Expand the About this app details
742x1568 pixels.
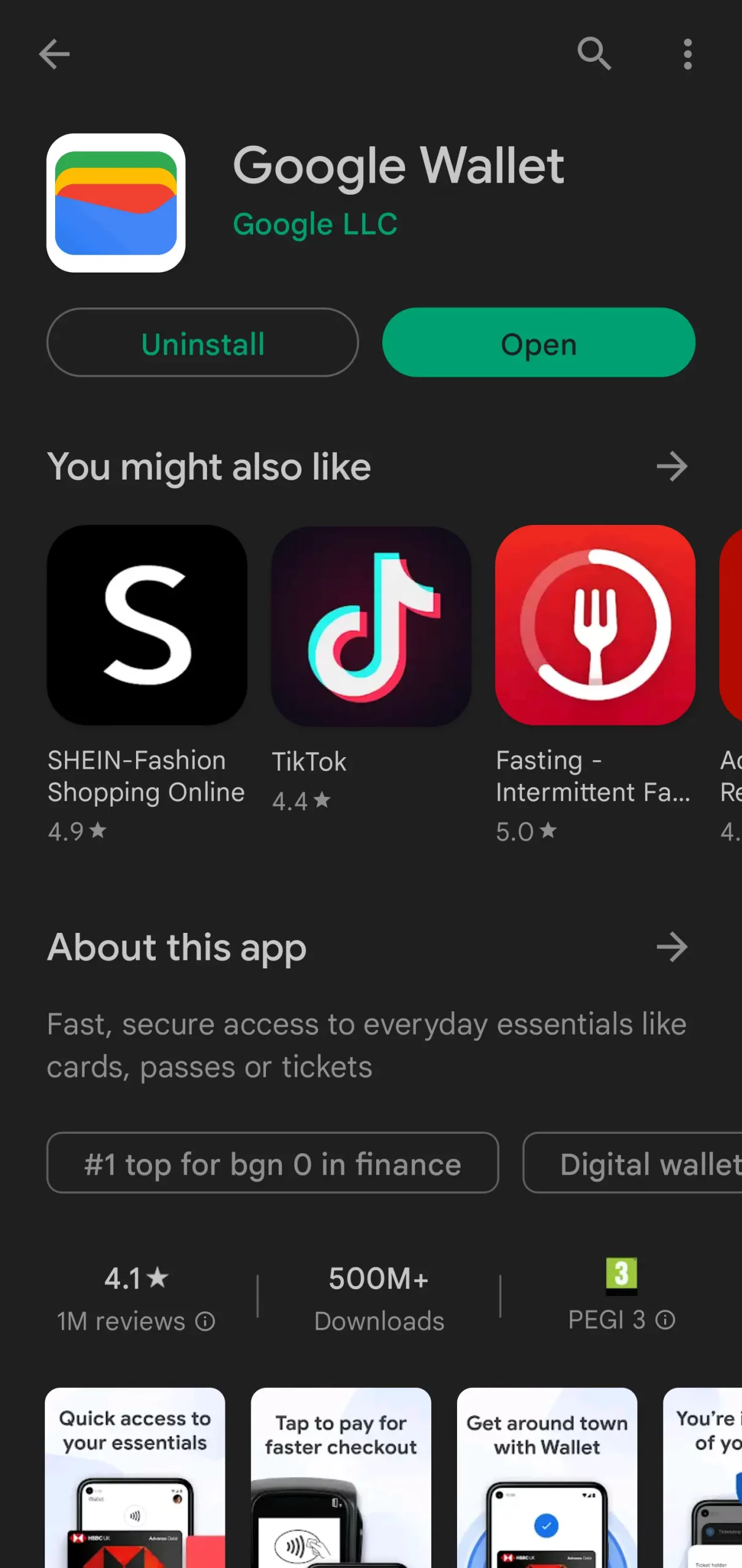[x=672, y=947]
